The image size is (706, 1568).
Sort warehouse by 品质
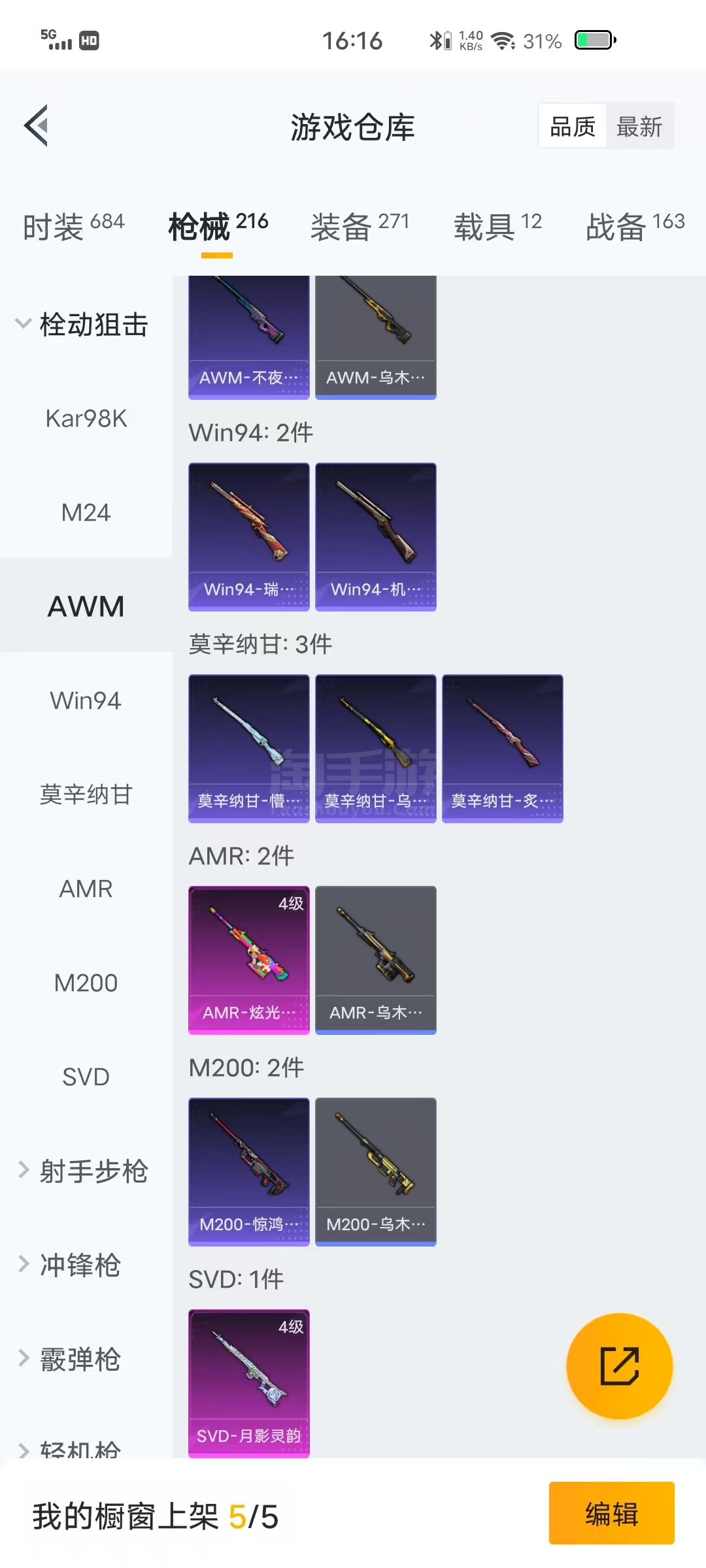(573, 127)
